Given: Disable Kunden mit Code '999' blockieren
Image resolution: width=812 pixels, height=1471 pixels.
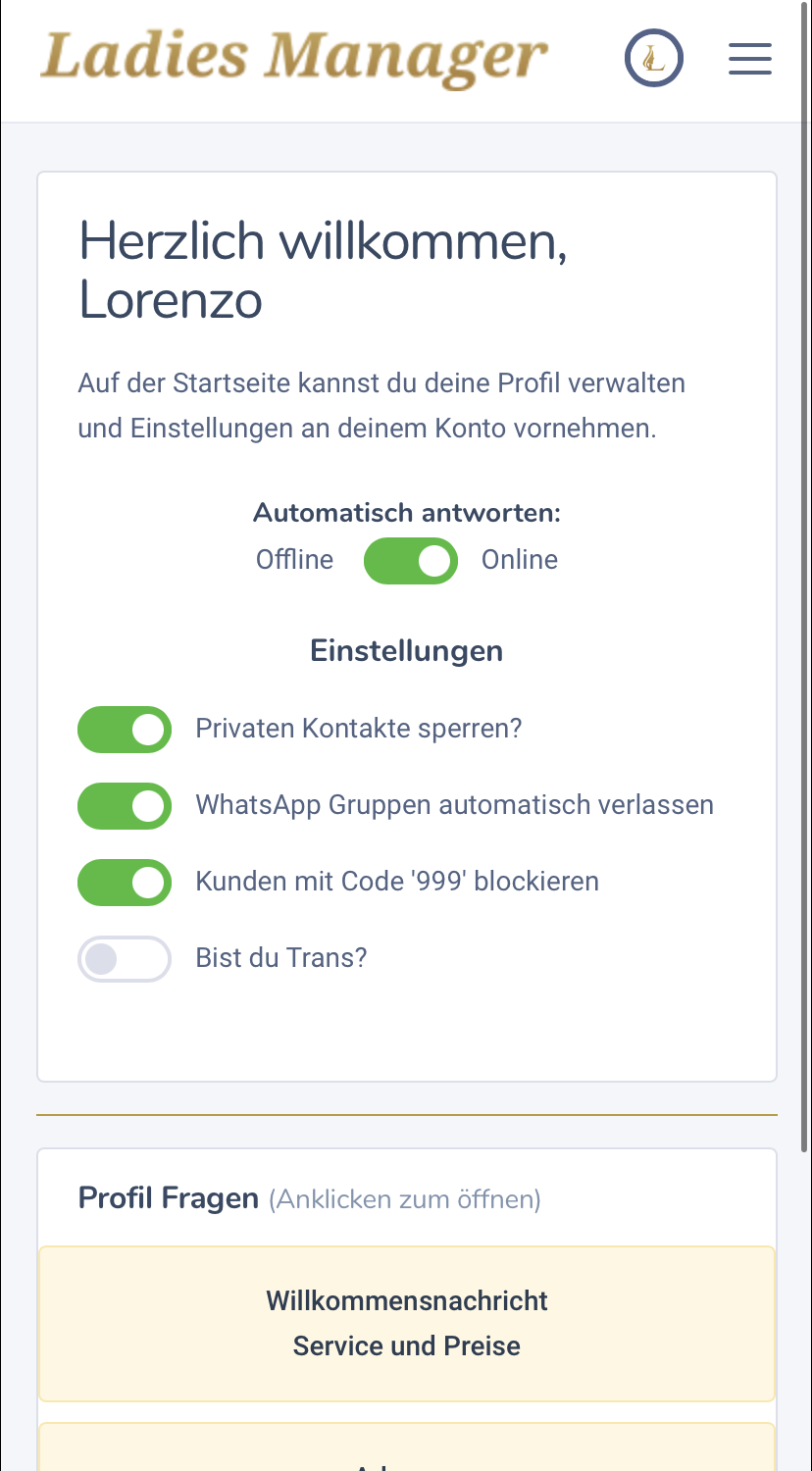Looking at the screenshot, I should tap(125, 883).
